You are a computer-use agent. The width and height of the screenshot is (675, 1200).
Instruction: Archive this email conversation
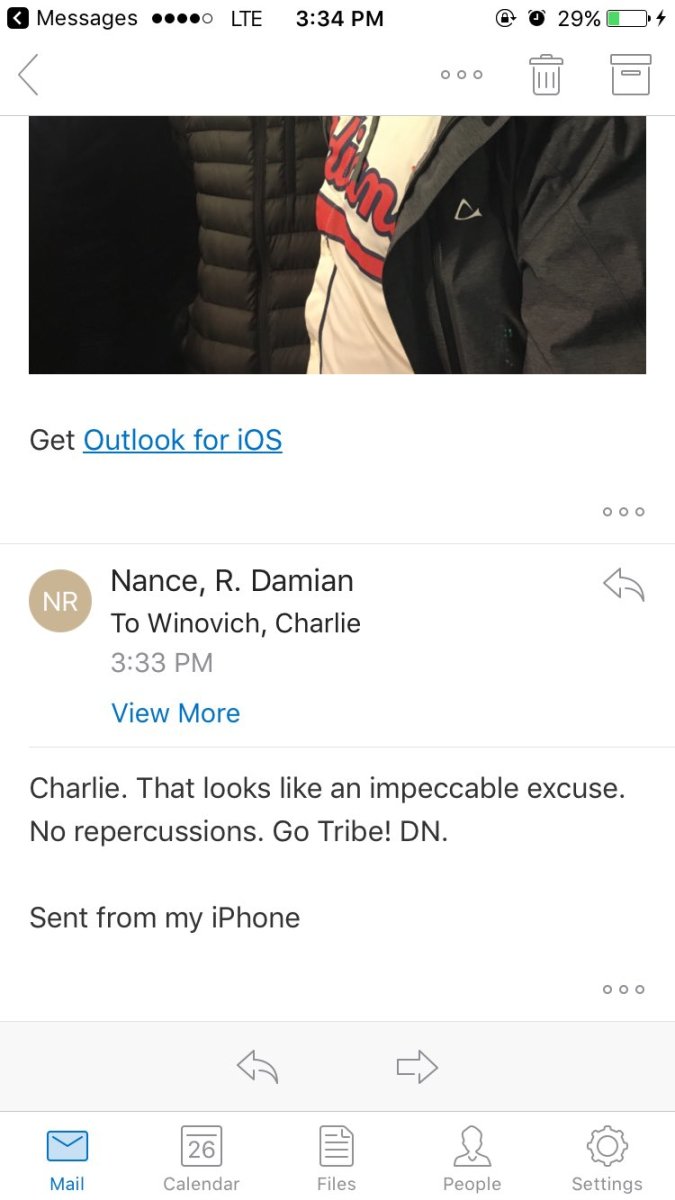(x=630, y=75)
